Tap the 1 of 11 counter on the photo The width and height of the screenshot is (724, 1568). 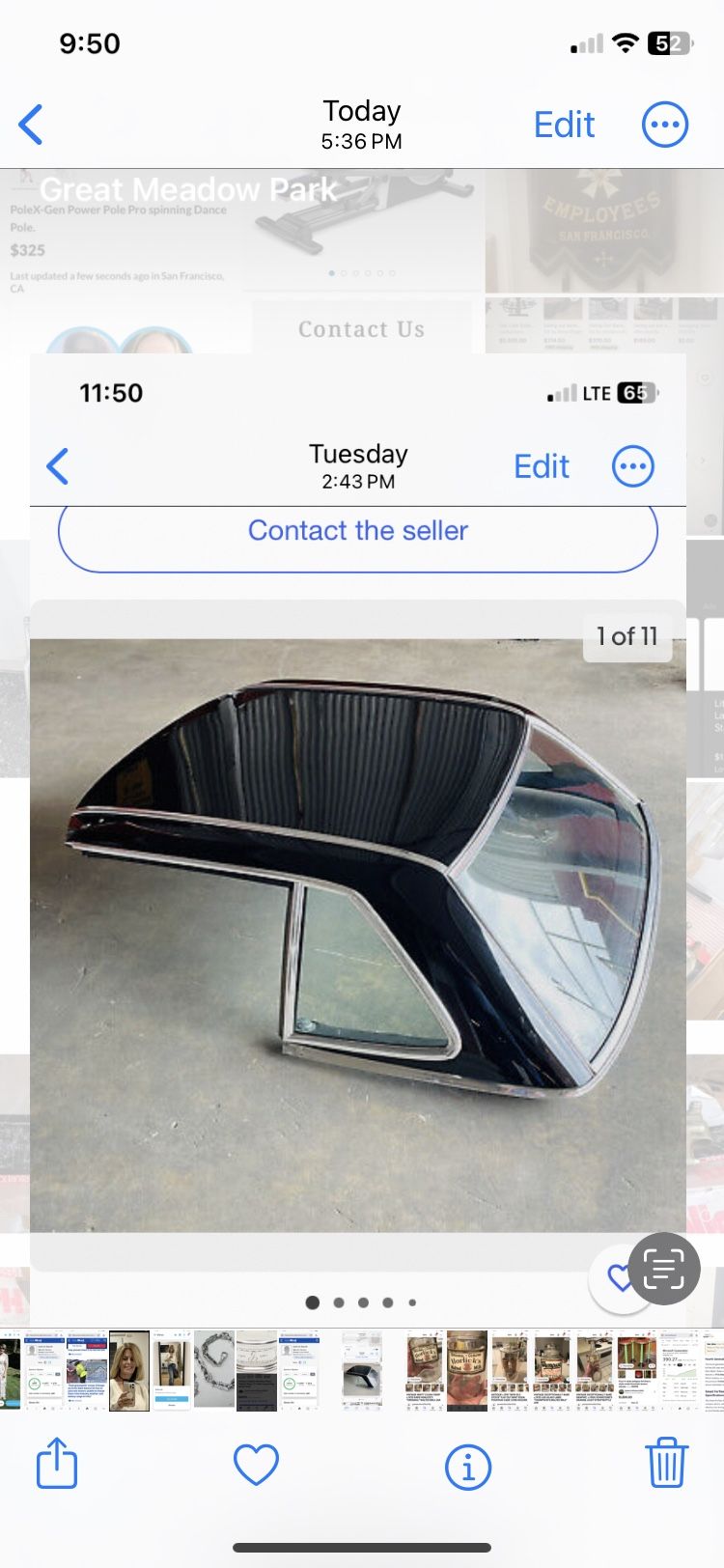(x=627, y=636)
